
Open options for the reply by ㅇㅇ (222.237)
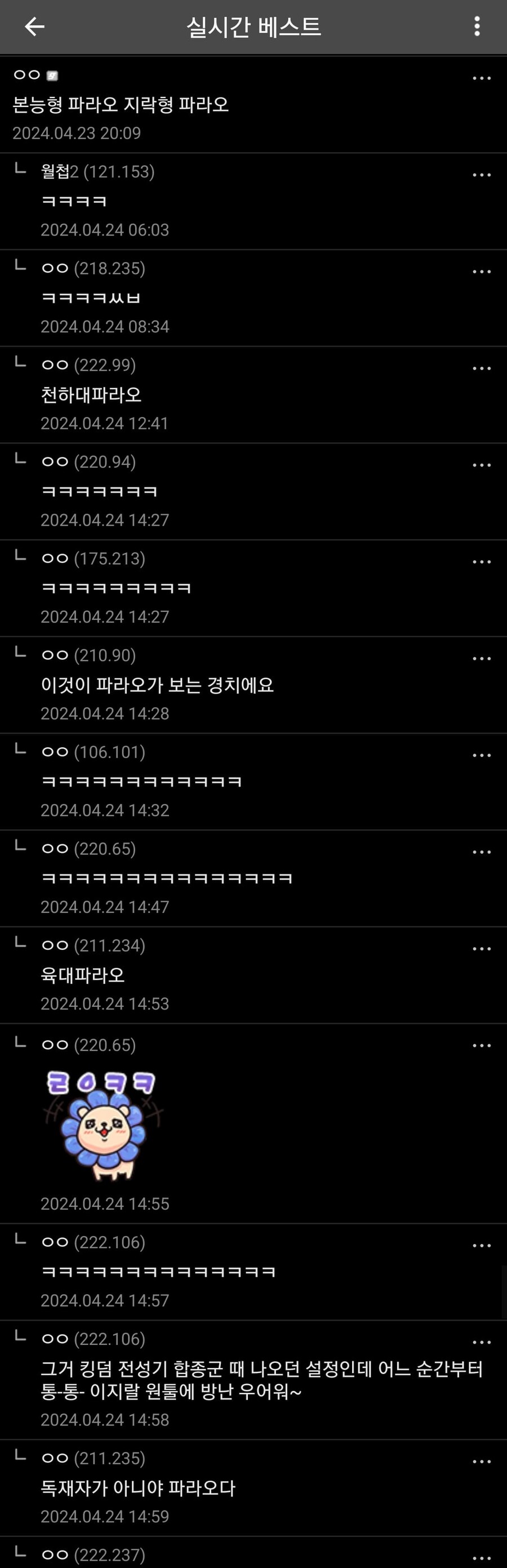482,1559
